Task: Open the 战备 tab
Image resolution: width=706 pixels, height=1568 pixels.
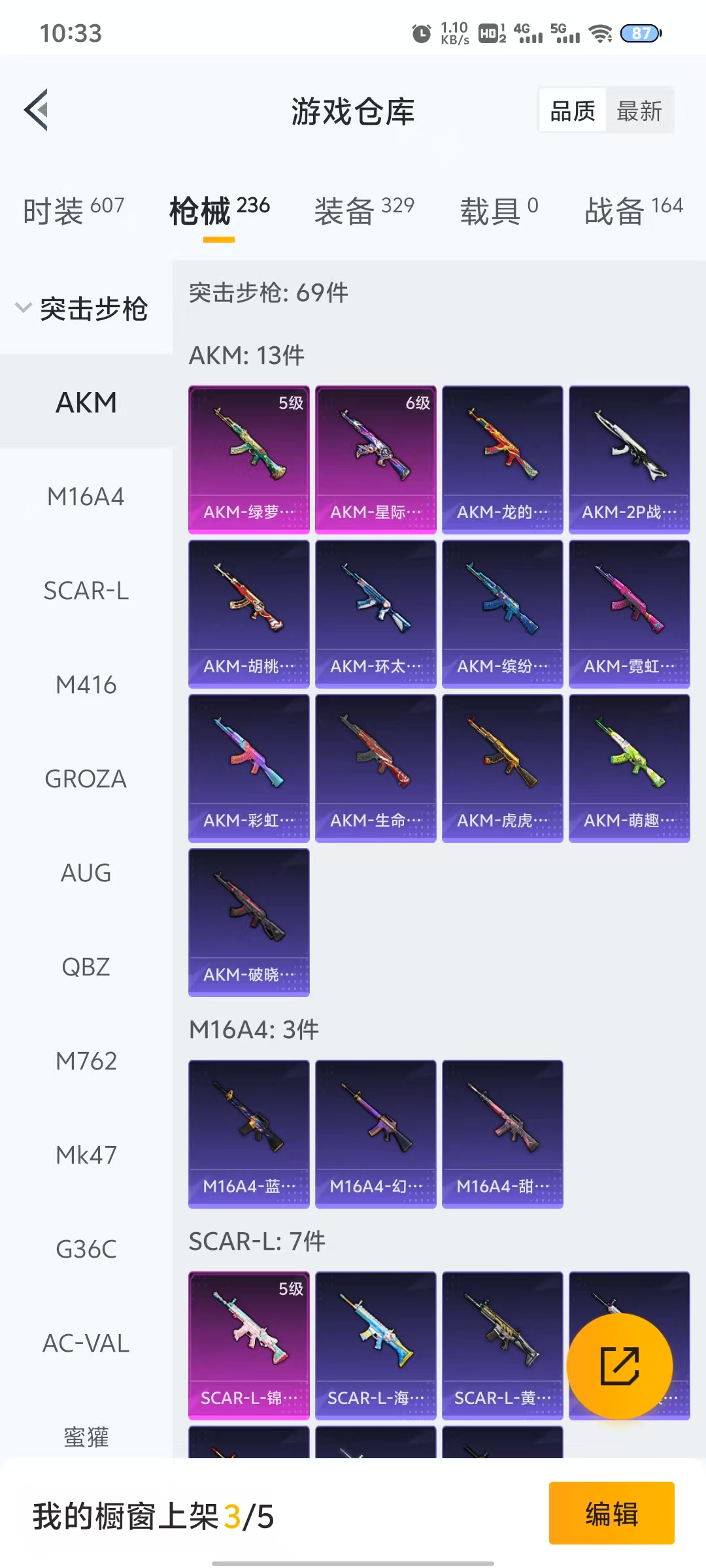Action: tap(633, 210)
